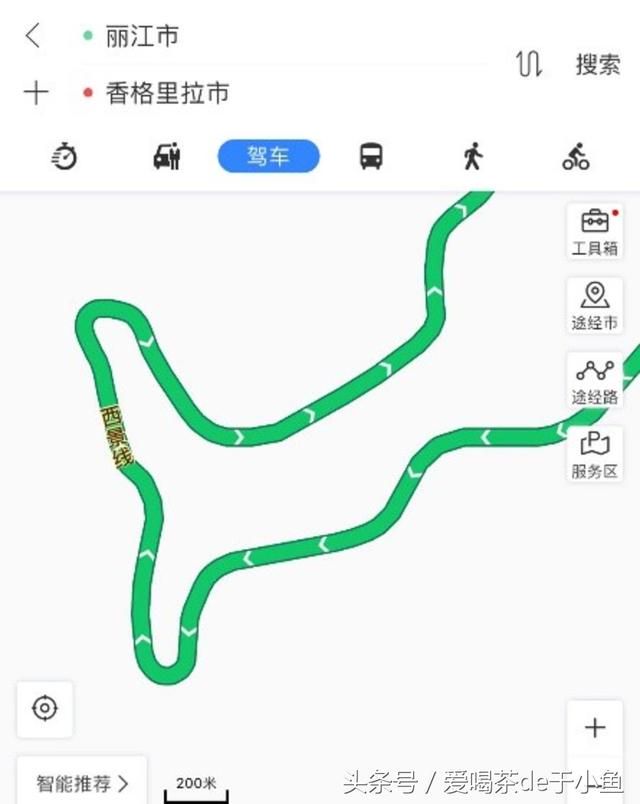Tap the 搜索 button
This screenshot has height=804, width=640.
pyautogui.click(x=598, y=65)
